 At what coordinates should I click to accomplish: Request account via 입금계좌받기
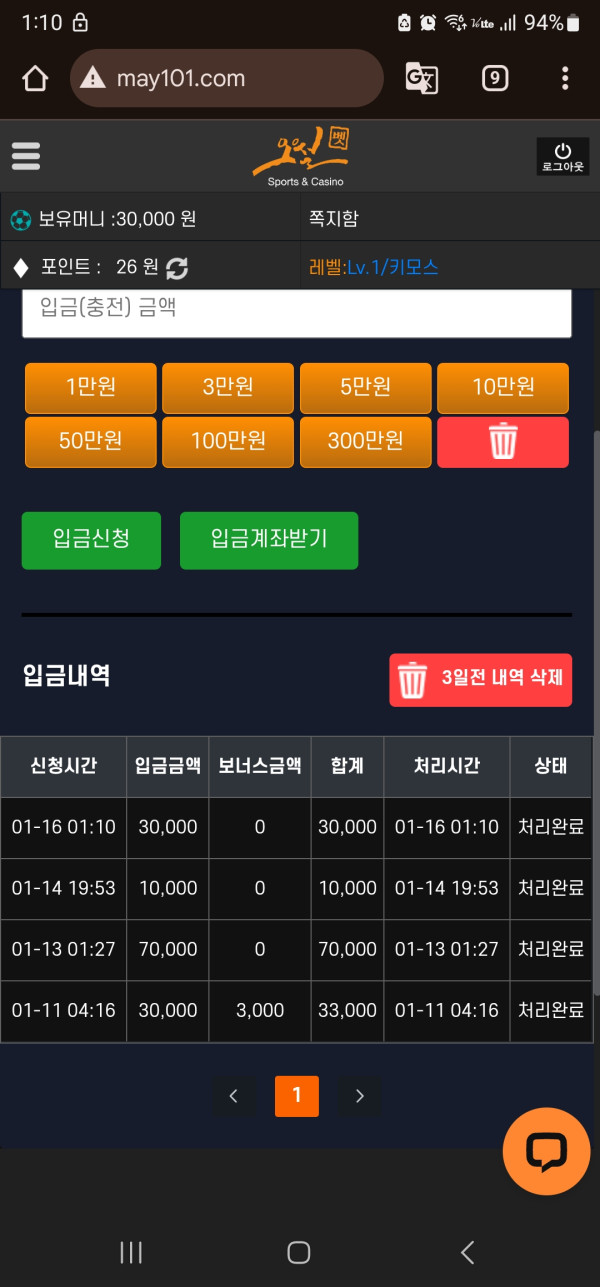click(269, 540)
